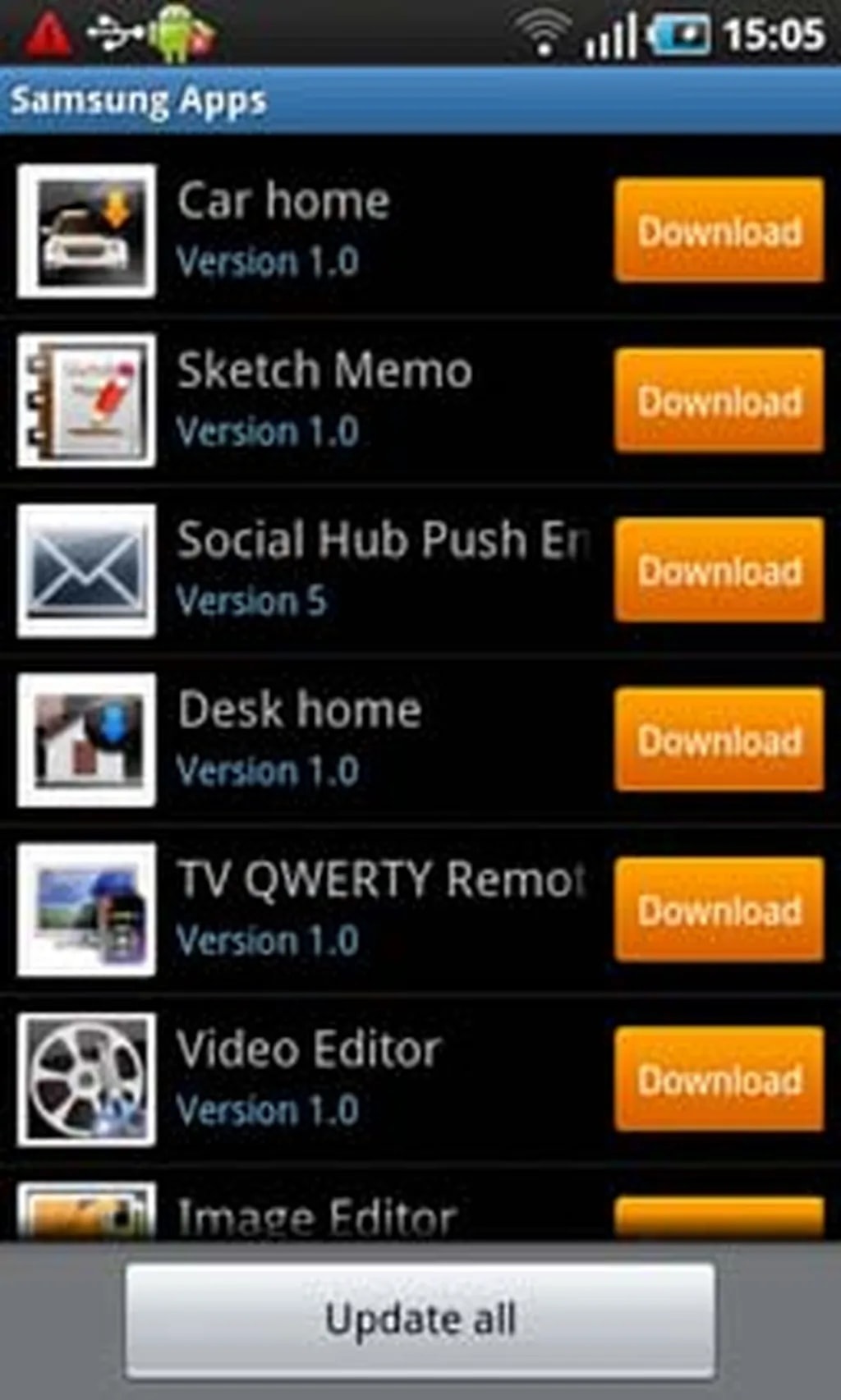841x1400 pixels.
Task: Download Video Editor
Action: 719,1079
